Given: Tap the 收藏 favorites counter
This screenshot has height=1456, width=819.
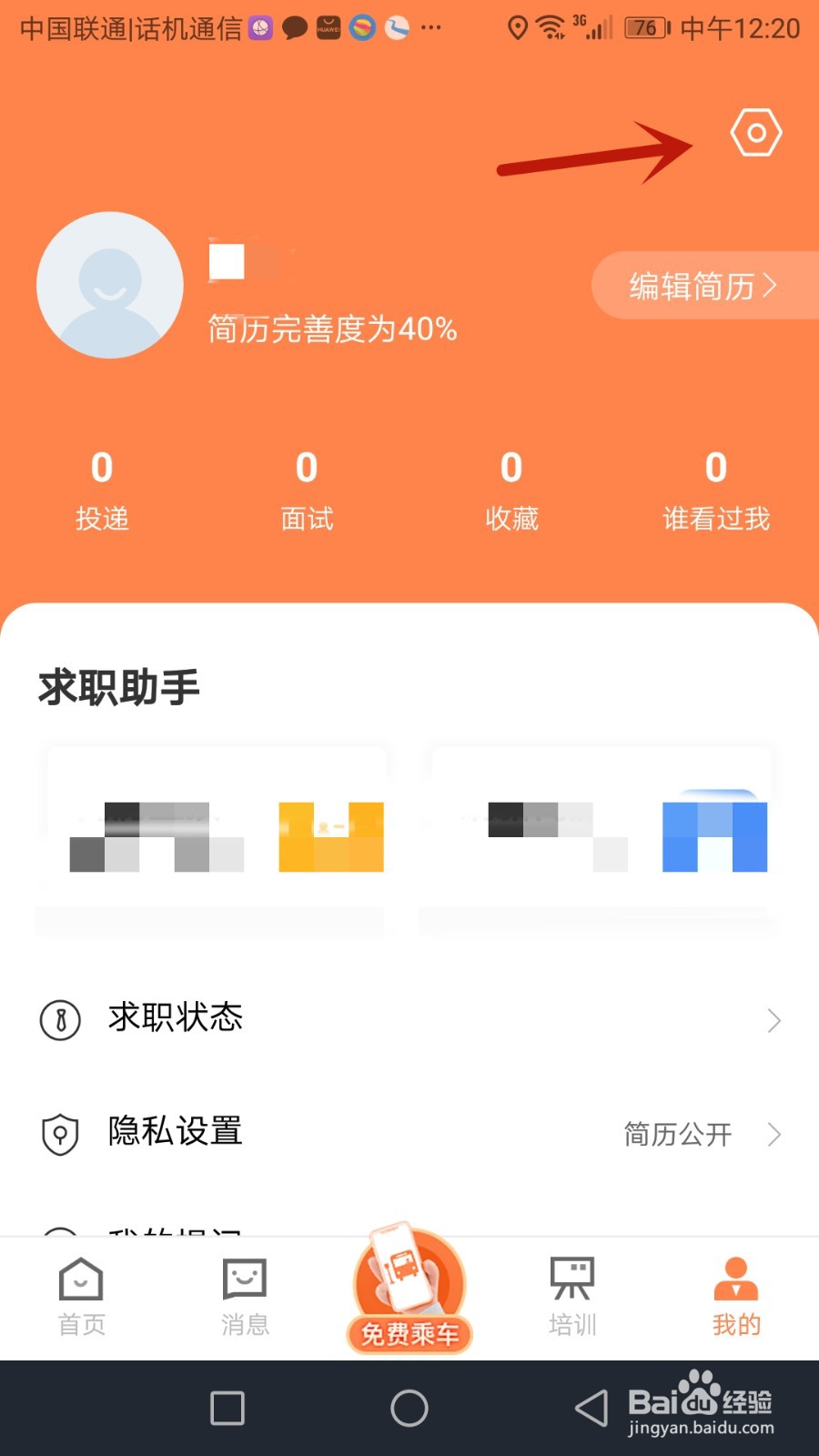Looking at the screenshot, I should tap(511, 491).
